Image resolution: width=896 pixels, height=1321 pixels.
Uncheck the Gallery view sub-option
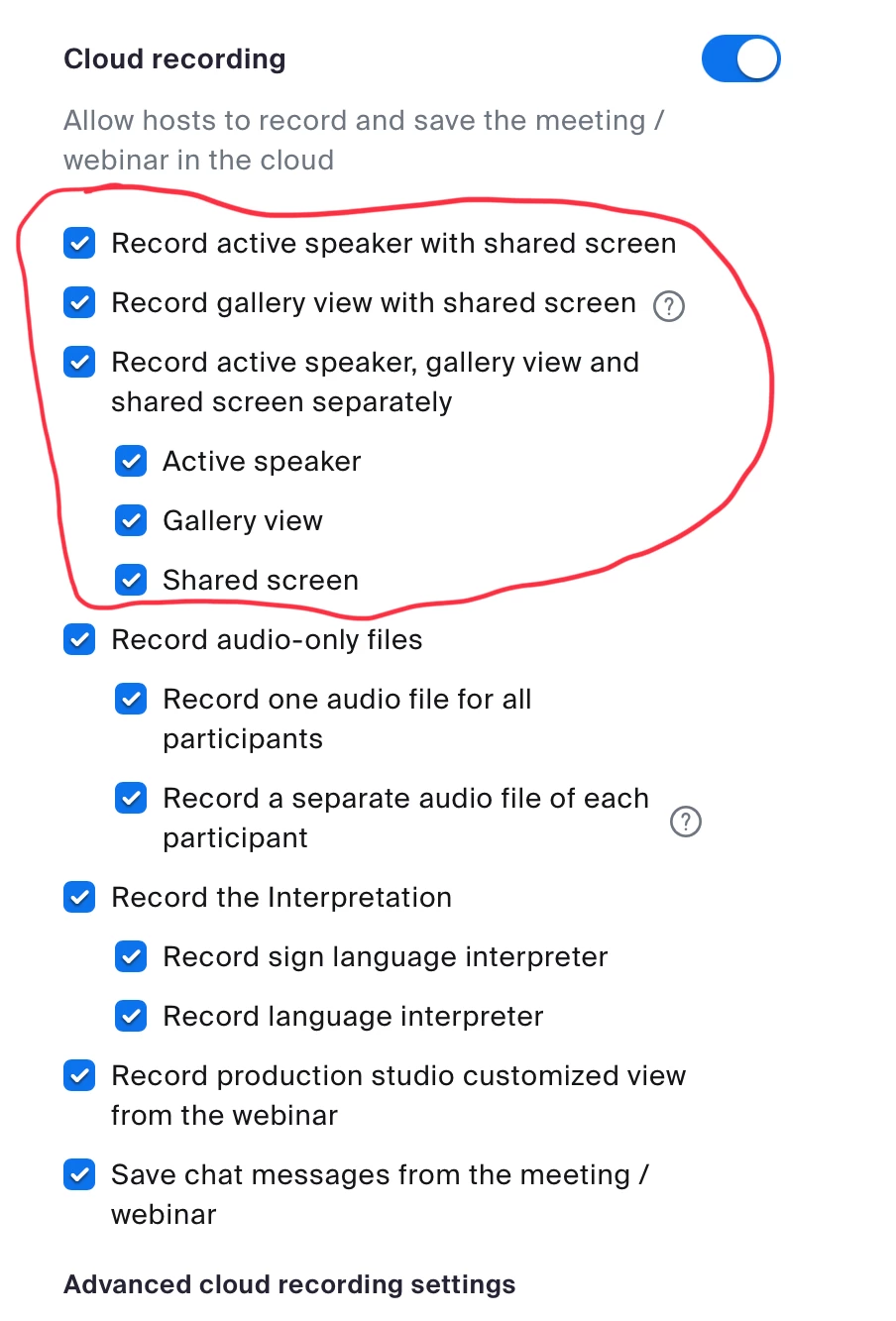click(131, 520)
